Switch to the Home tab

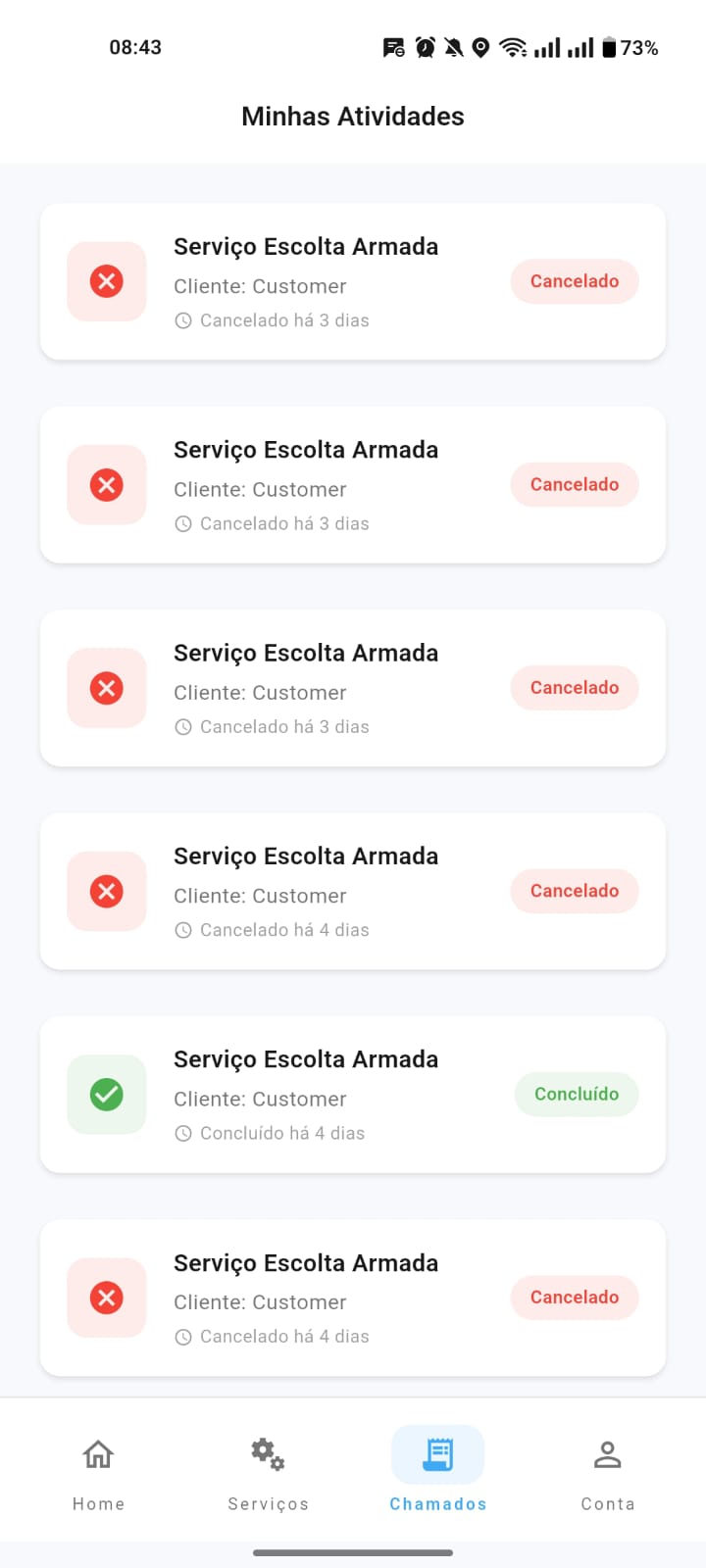[98, 1470]
